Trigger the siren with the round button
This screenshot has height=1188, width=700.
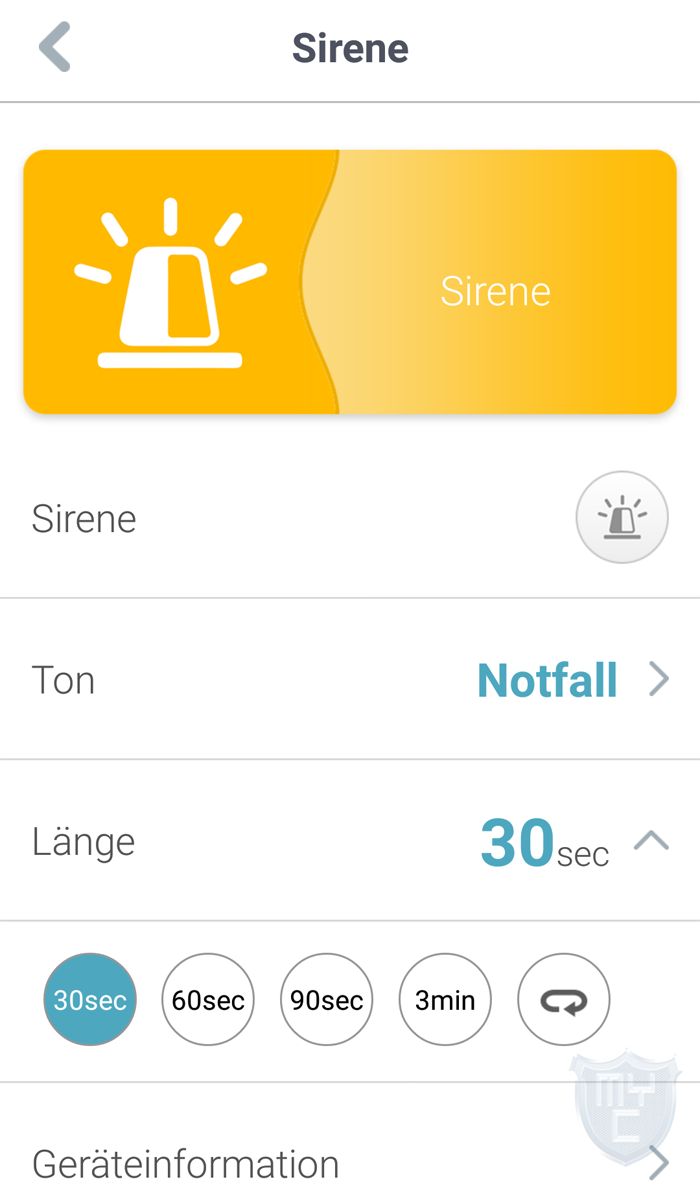click(x=622, y=517)
